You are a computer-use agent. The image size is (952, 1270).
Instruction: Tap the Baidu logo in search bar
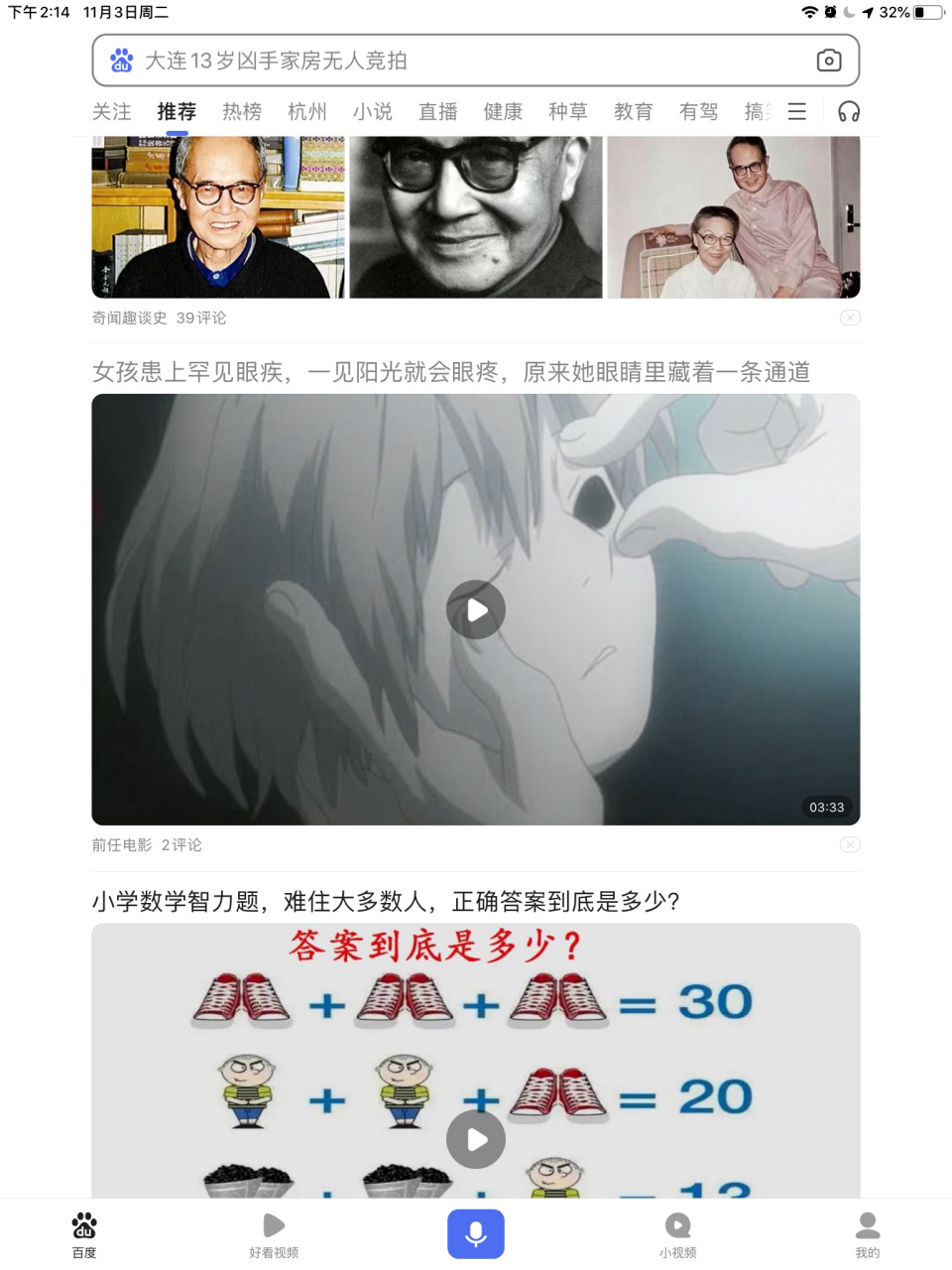click(x=122, y=61)
